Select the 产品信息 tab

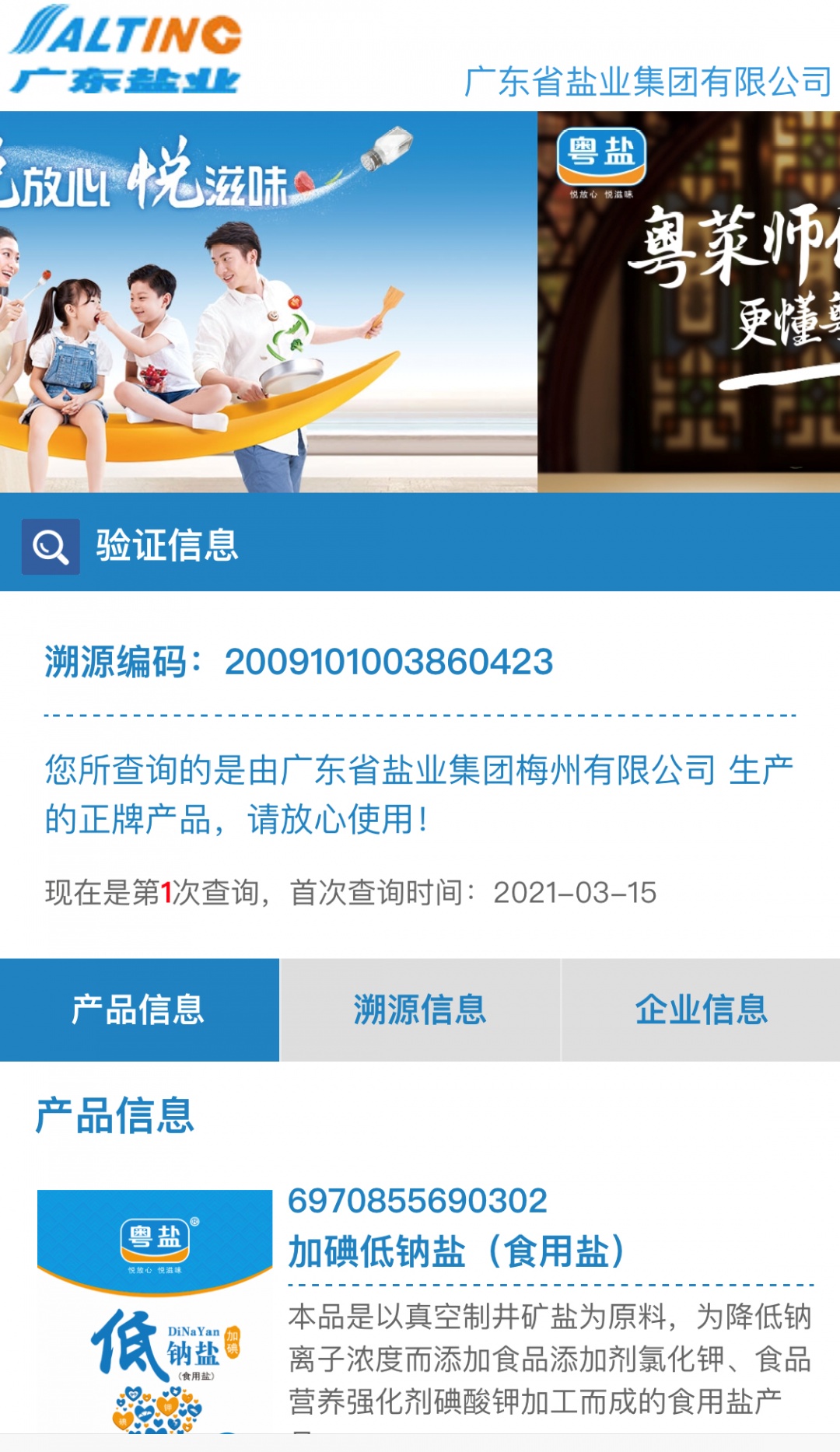[x=139, y=1009]
